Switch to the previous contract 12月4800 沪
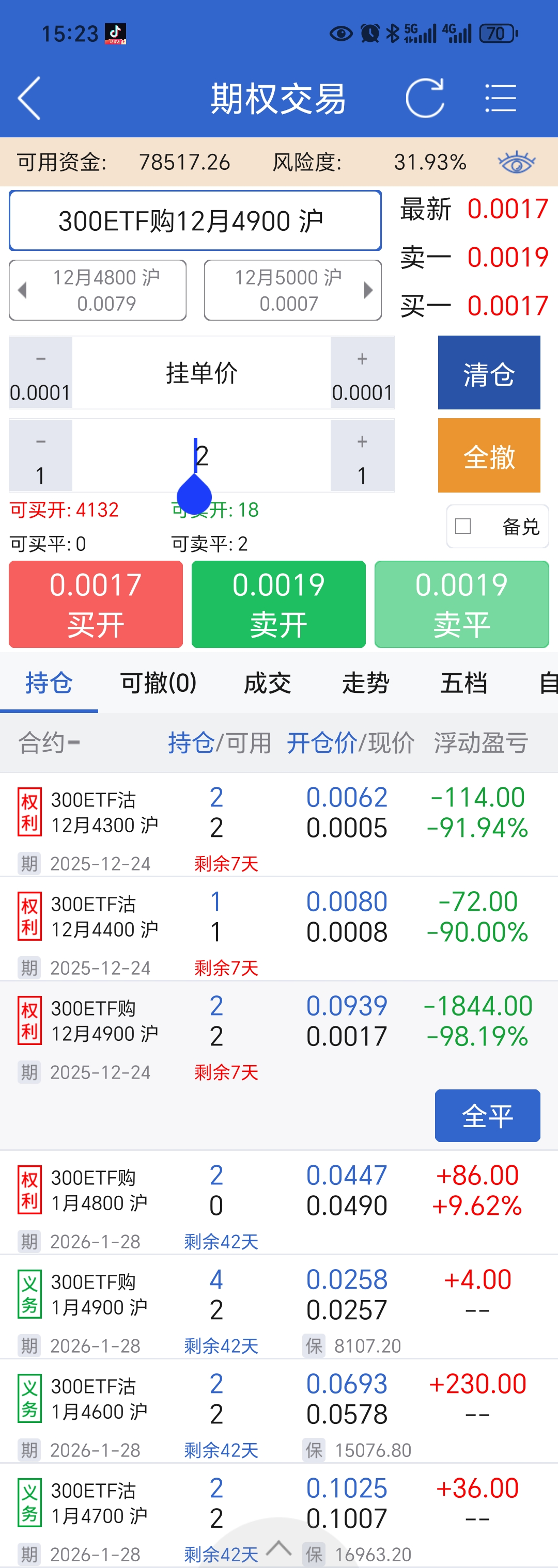This screenshot has height=1568, width=558. (98, 290)
